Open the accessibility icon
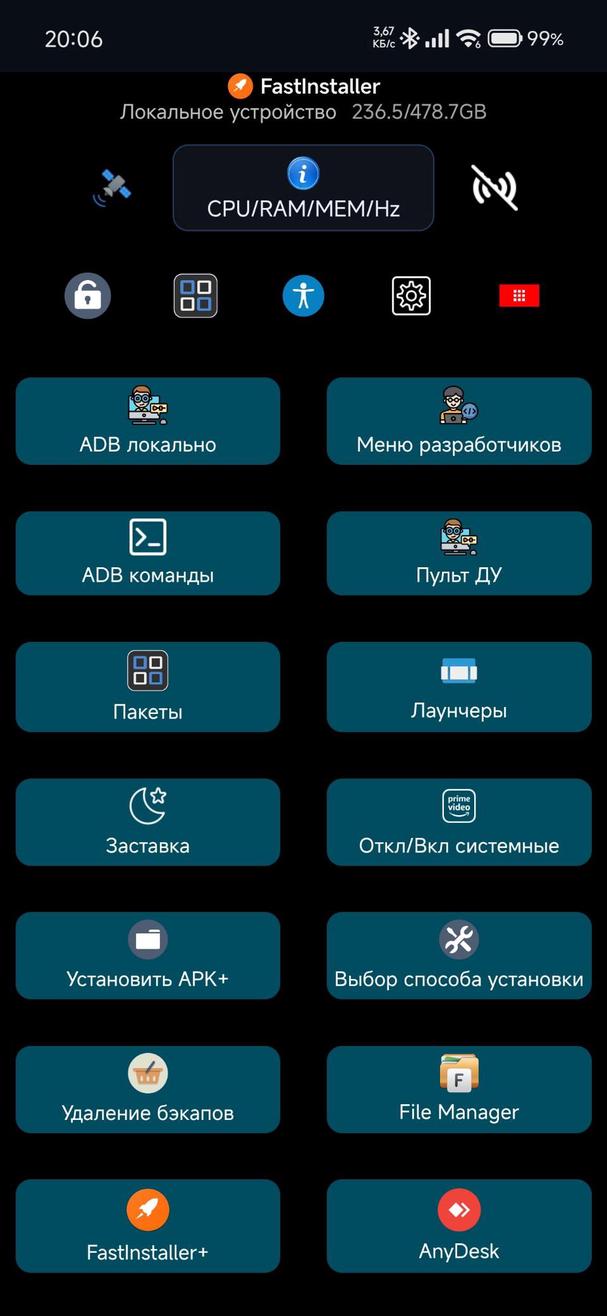Screen dimensions: 607x1316 [x=303, y=296]
